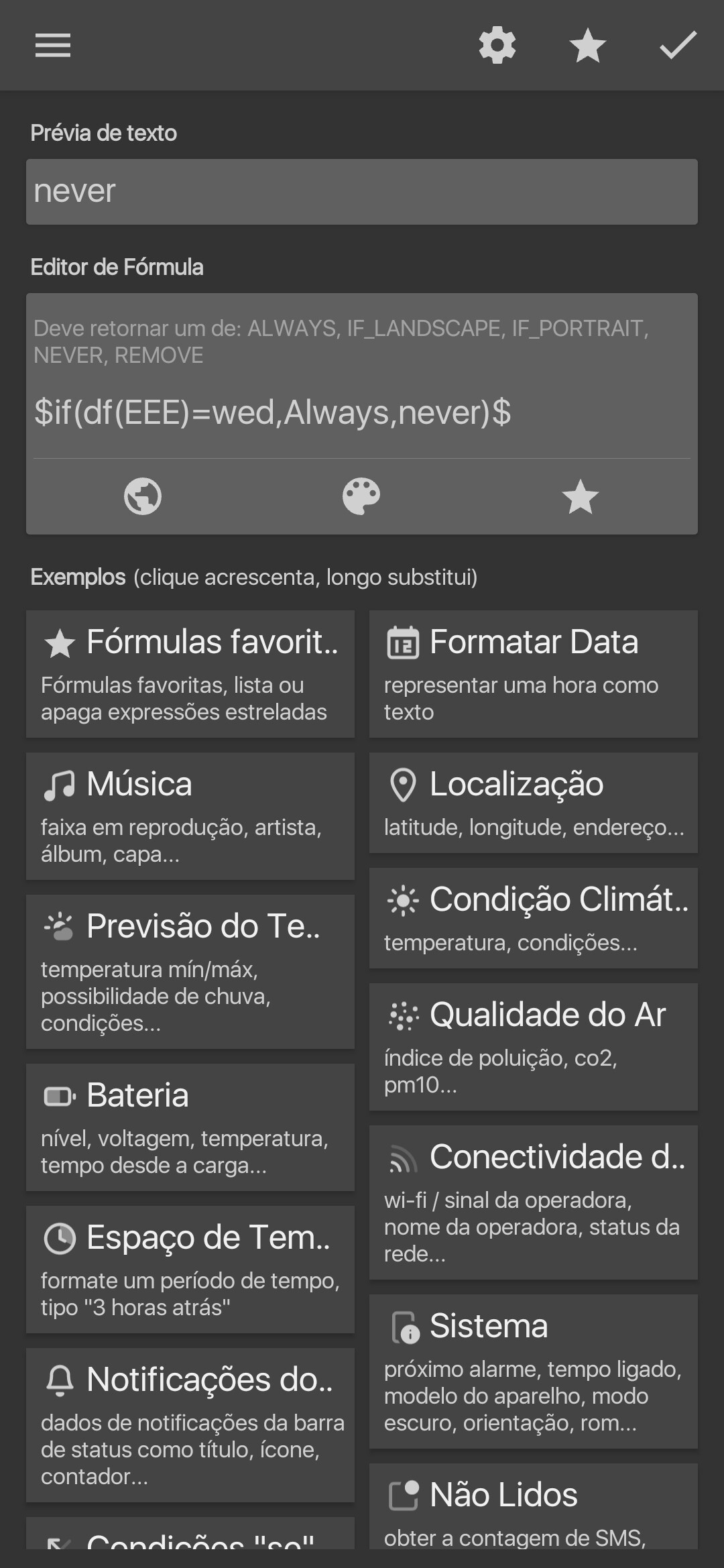Viewport: 724px width, 1568px height.
Task: Open the Formatar Data card
Action: 534,674
